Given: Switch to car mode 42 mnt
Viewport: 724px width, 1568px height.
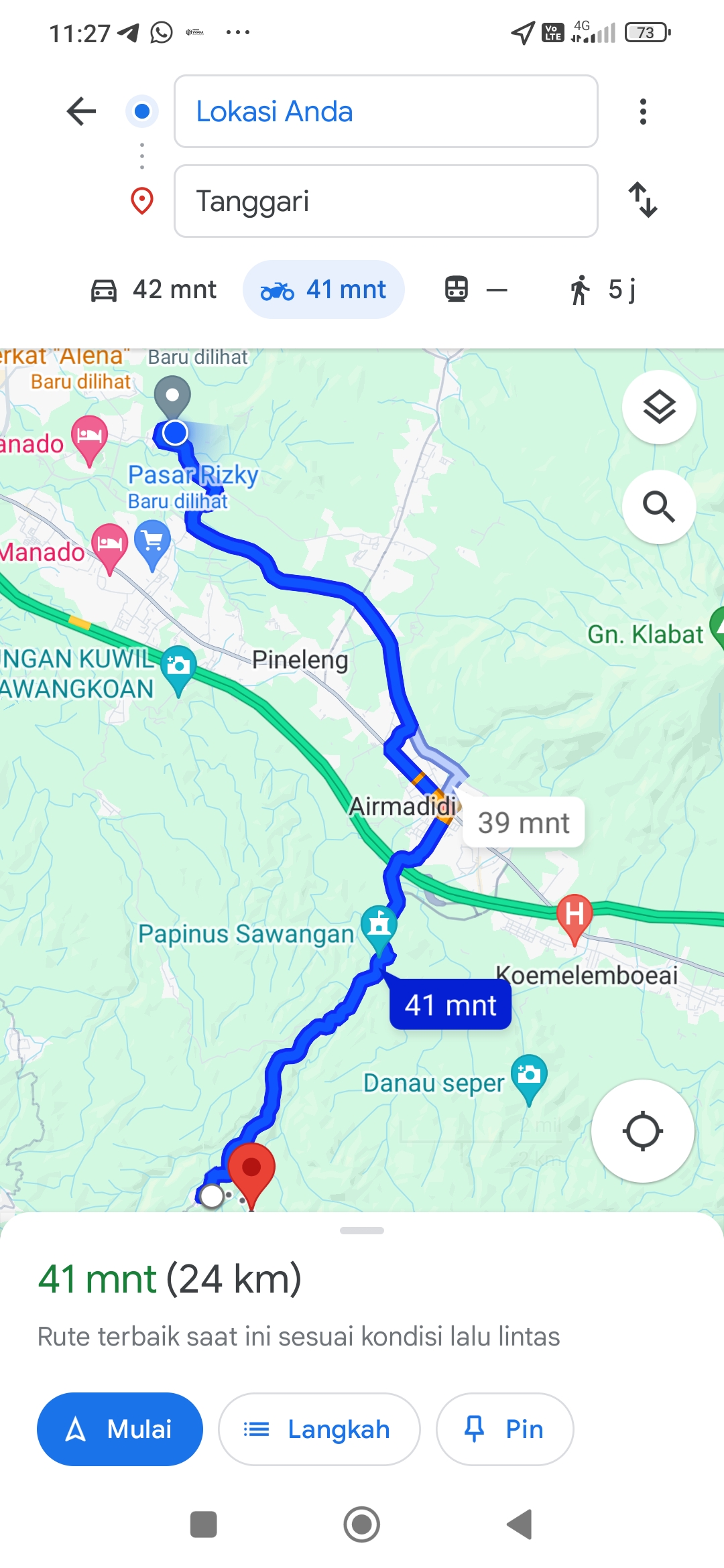Looking at the screenshot, I should [154, 289].
